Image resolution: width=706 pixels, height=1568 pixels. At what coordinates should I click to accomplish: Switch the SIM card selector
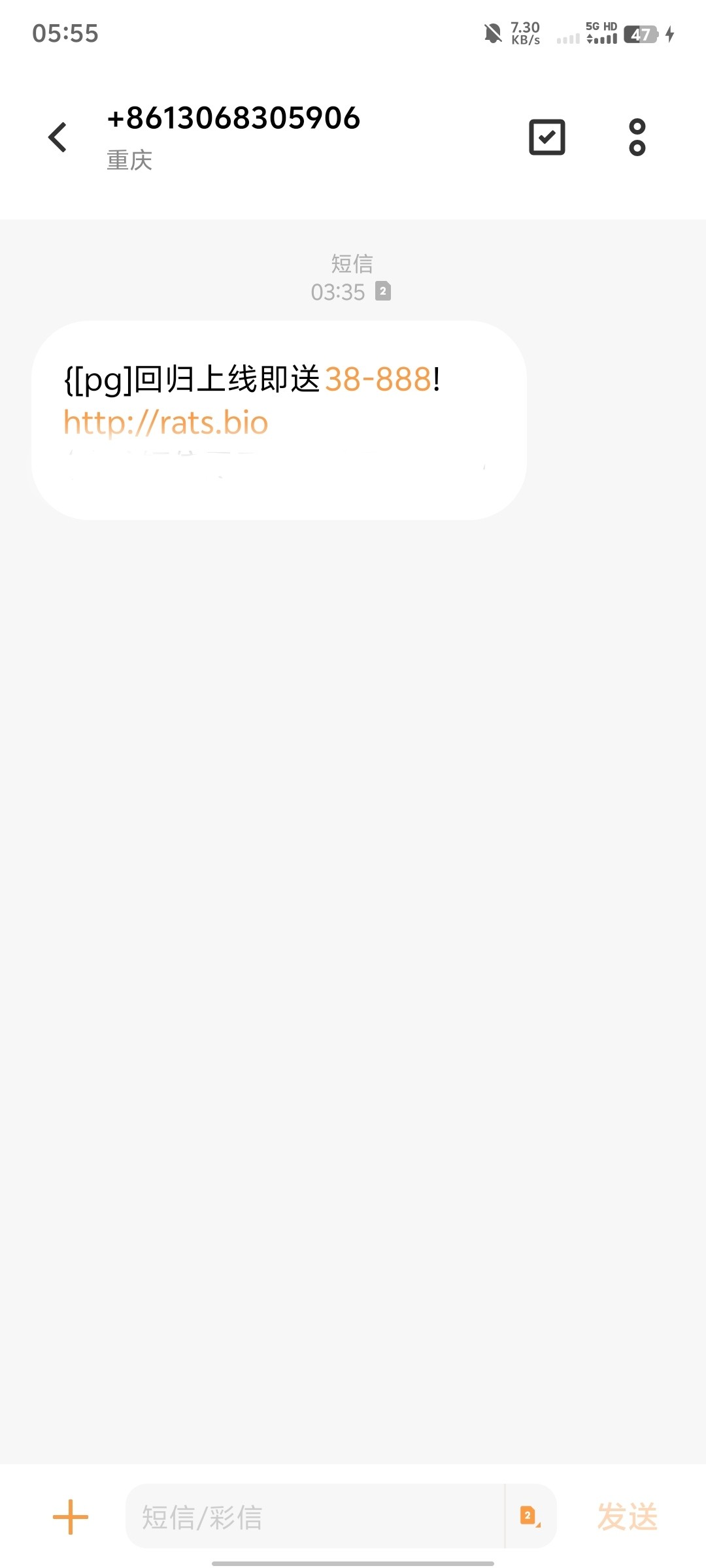(x=530, y=1516)
